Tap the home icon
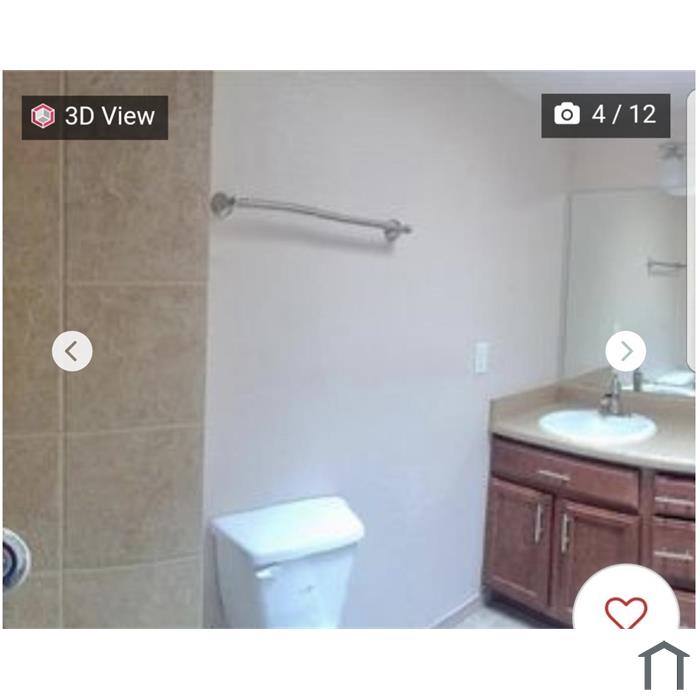This screenshot has height=700, width=700. click(663, 666)
